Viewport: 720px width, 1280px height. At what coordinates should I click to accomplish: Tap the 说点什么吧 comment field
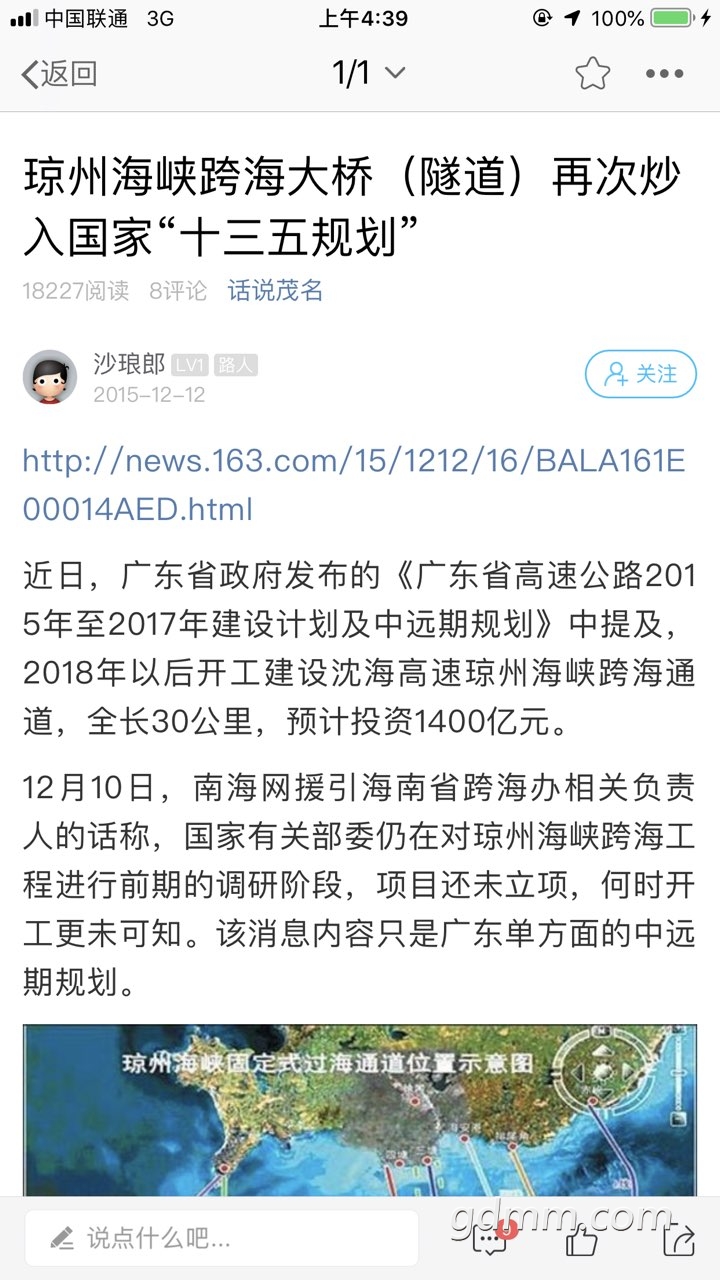[222, 1239]
